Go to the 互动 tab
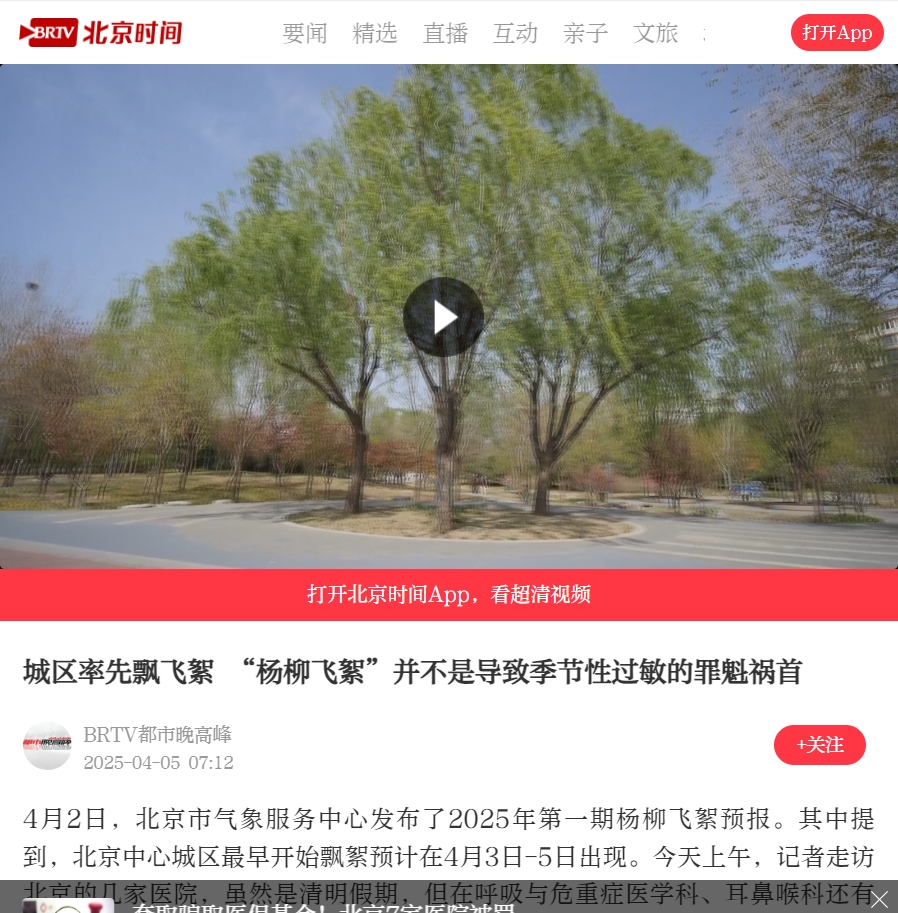898x913 pixels. 515,33
